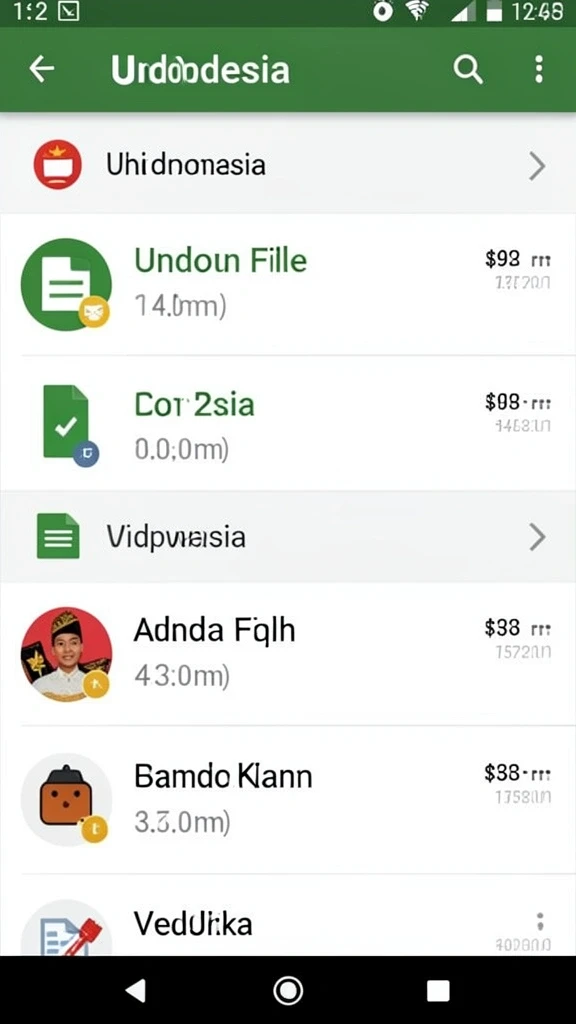Tap the system home button
This screenshot has height=1024, width=576.
(x=288, y=991)
